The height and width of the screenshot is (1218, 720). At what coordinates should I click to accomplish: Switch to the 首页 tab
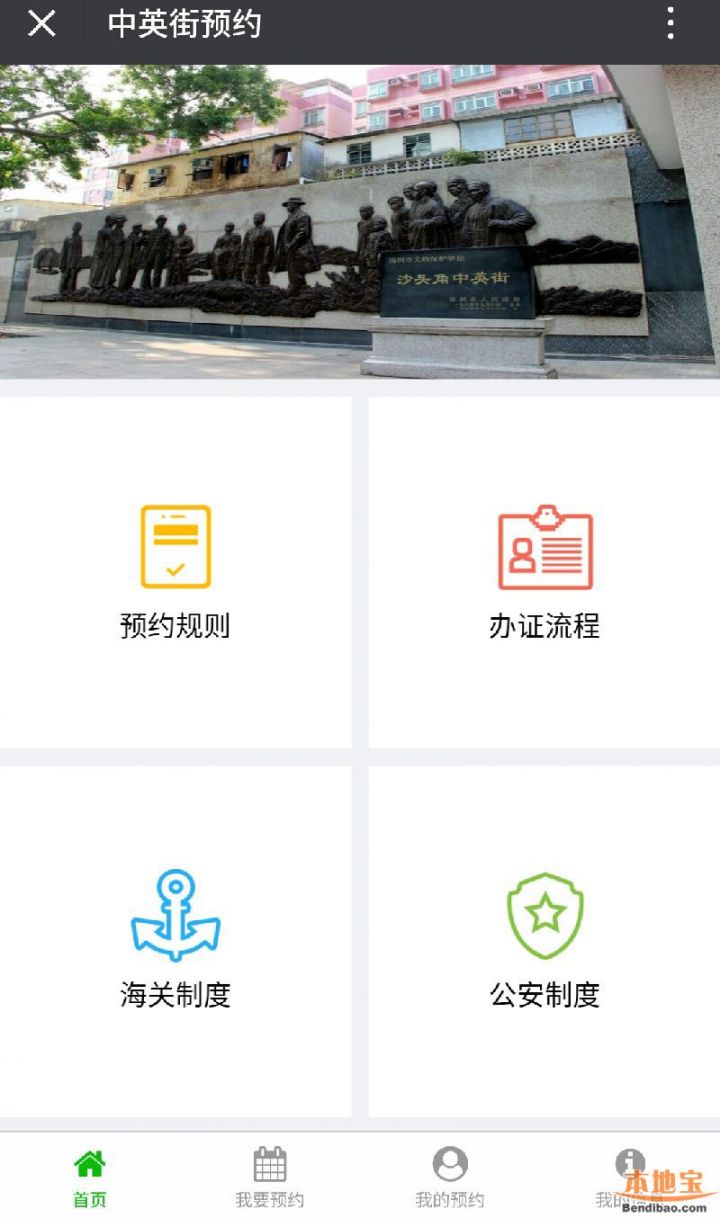pos(90,1177)
